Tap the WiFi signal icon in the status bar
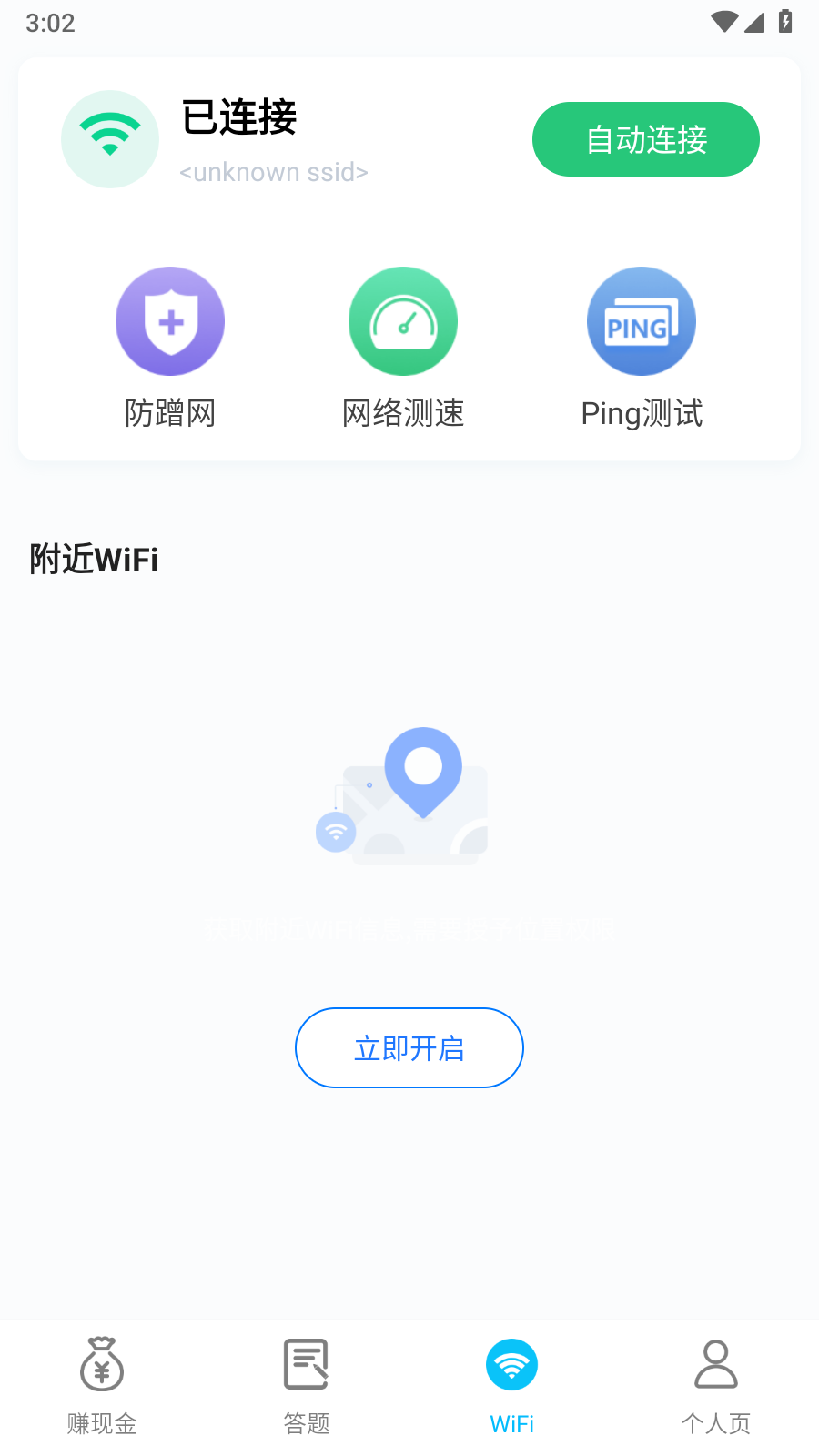Screen dimensions: 819x1456 coord(723,23)
